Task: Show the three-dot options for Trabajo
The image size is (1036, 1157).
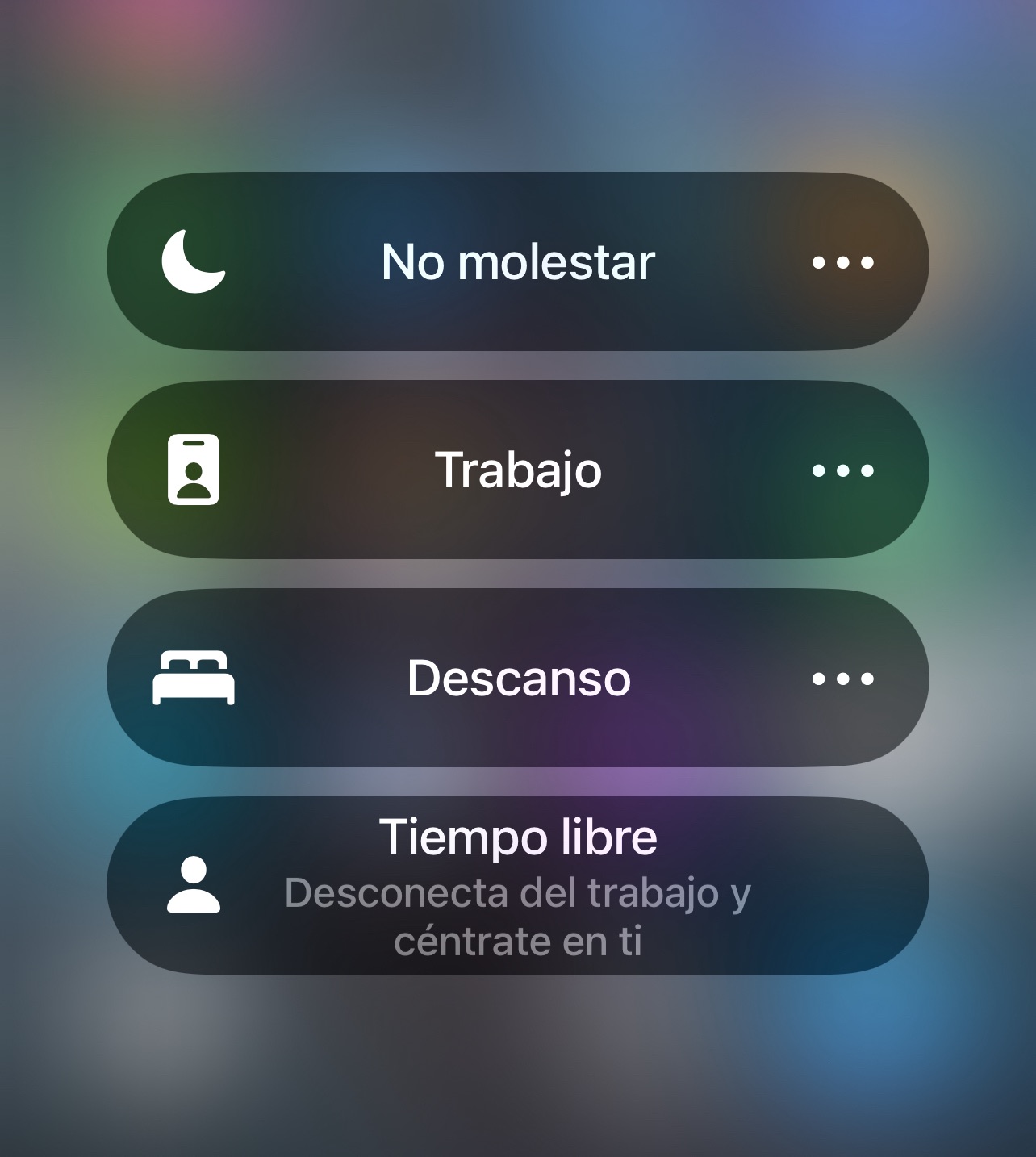Action: (842, 470)
